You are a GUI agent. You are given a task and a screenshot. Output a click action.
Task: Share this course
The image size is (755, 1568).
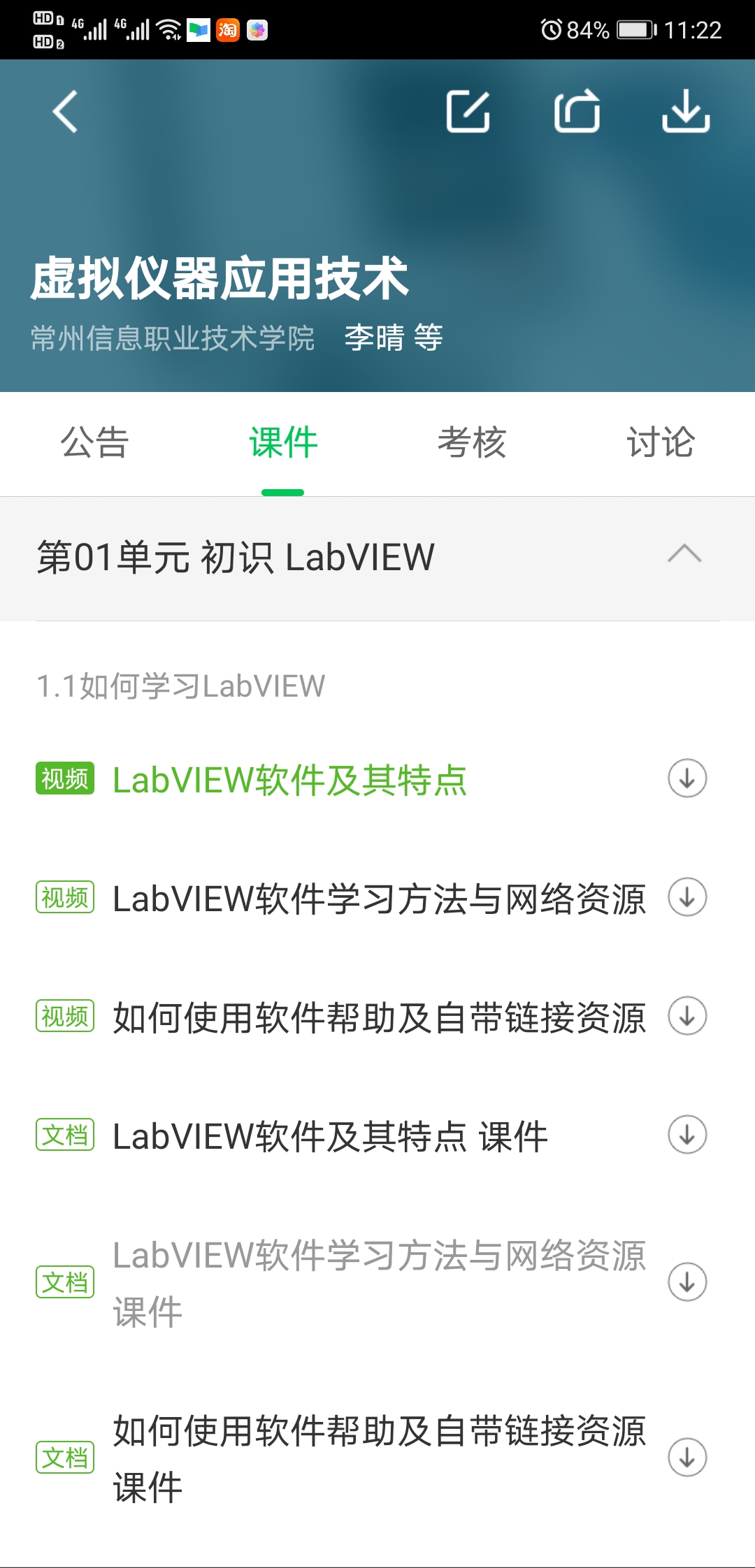pos(577,112)
